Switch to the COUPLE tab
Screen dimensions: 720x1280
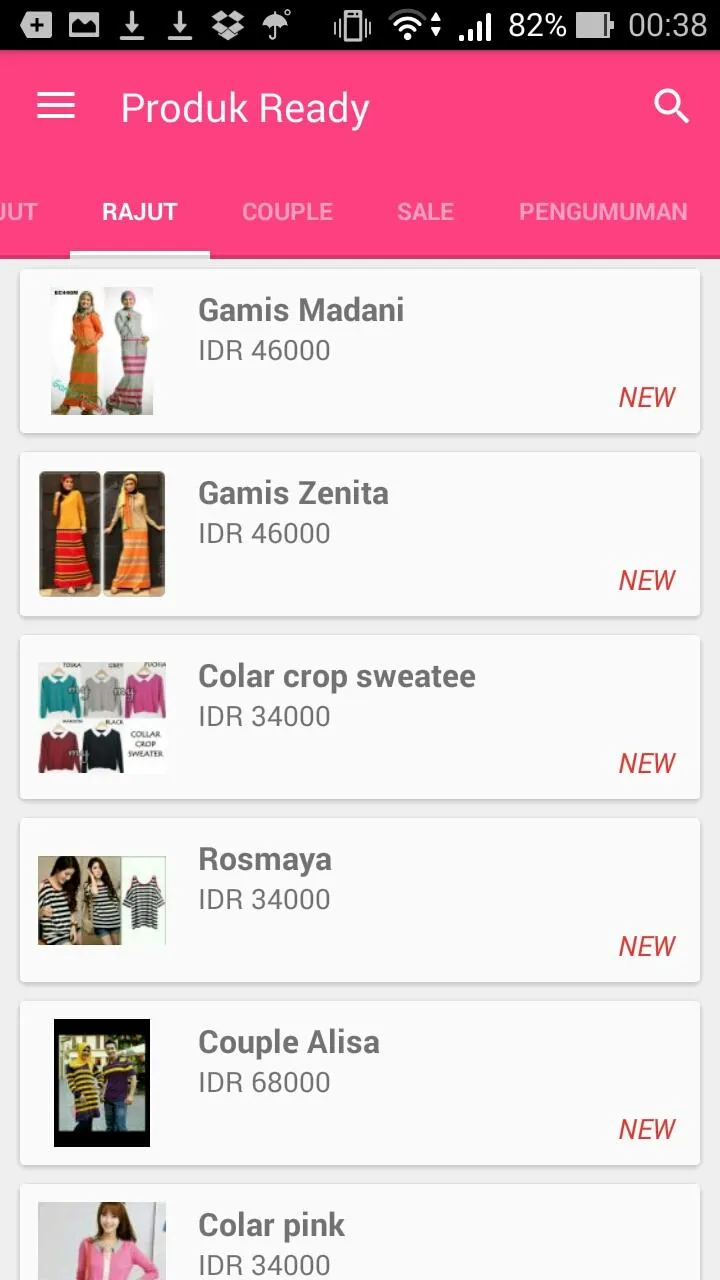pos(287,212)
